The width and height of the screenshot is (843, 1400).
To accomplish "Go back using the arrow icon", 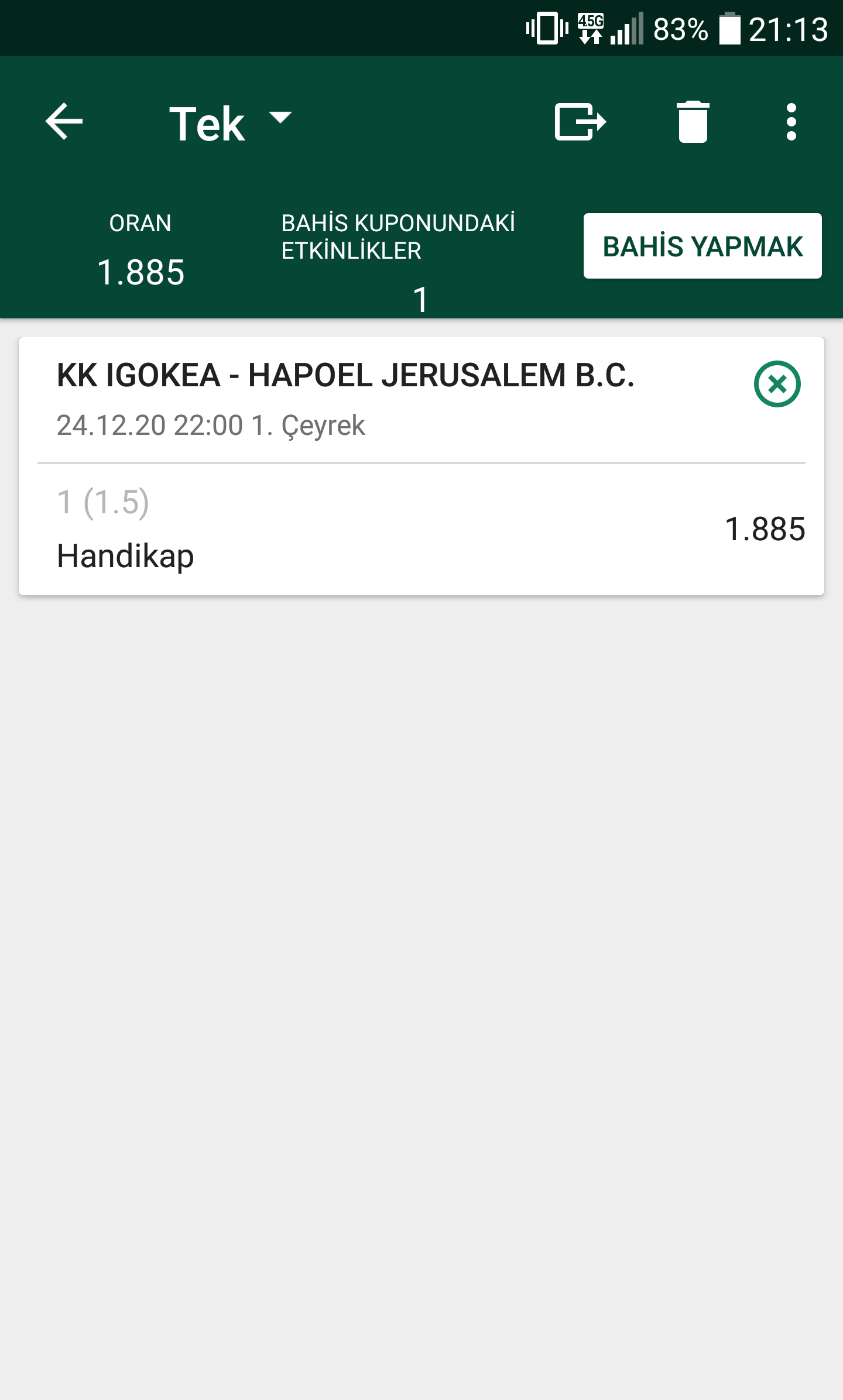I will coord(64,122).
